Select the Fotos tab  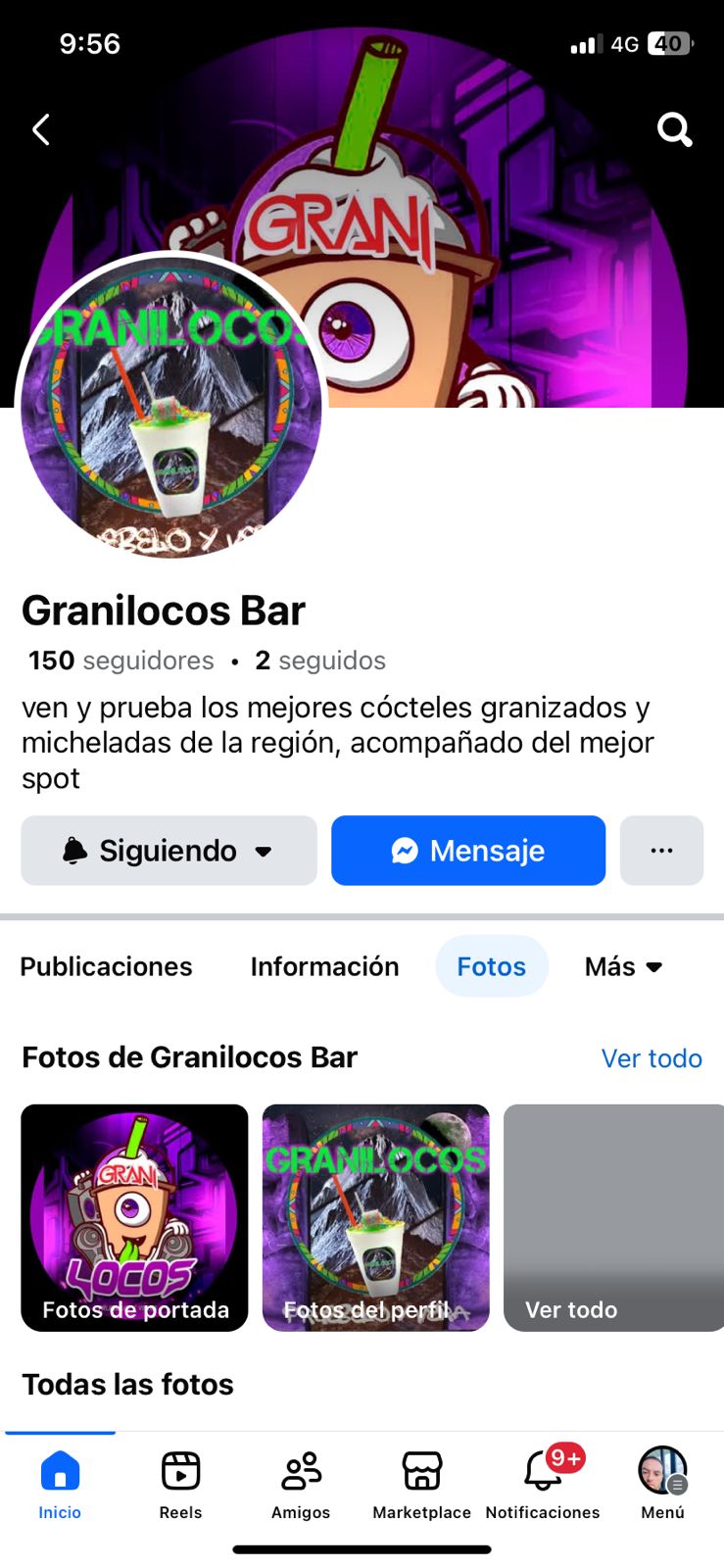tap(491, 966)
